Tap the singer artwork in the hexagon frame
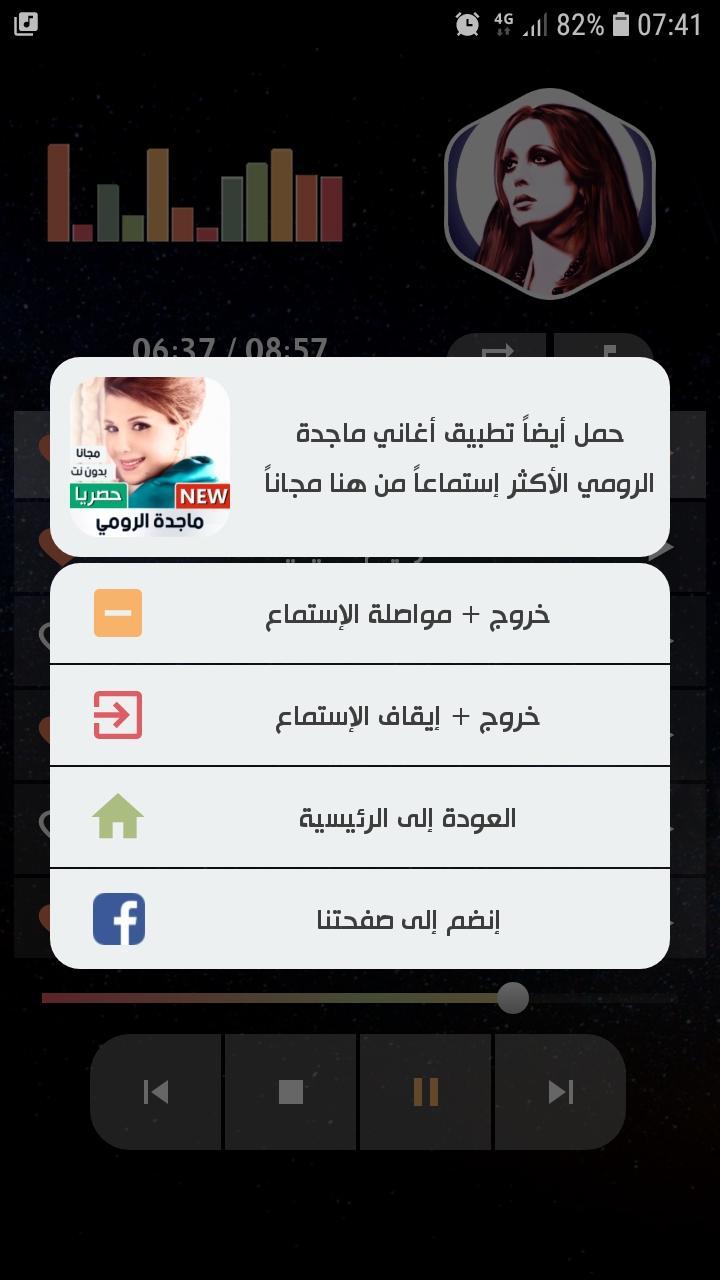This screenshot has width=720, height=1280. (x=550, y=192)
